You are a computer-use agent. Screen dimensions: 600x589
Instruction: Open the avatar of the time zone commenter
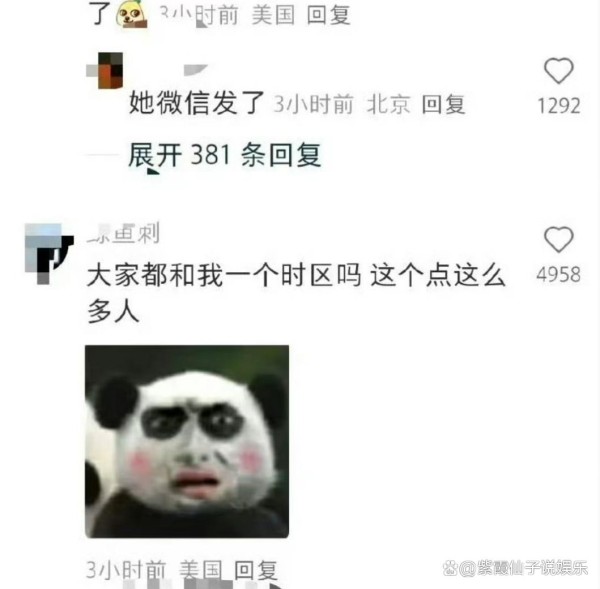pos(48,251)
